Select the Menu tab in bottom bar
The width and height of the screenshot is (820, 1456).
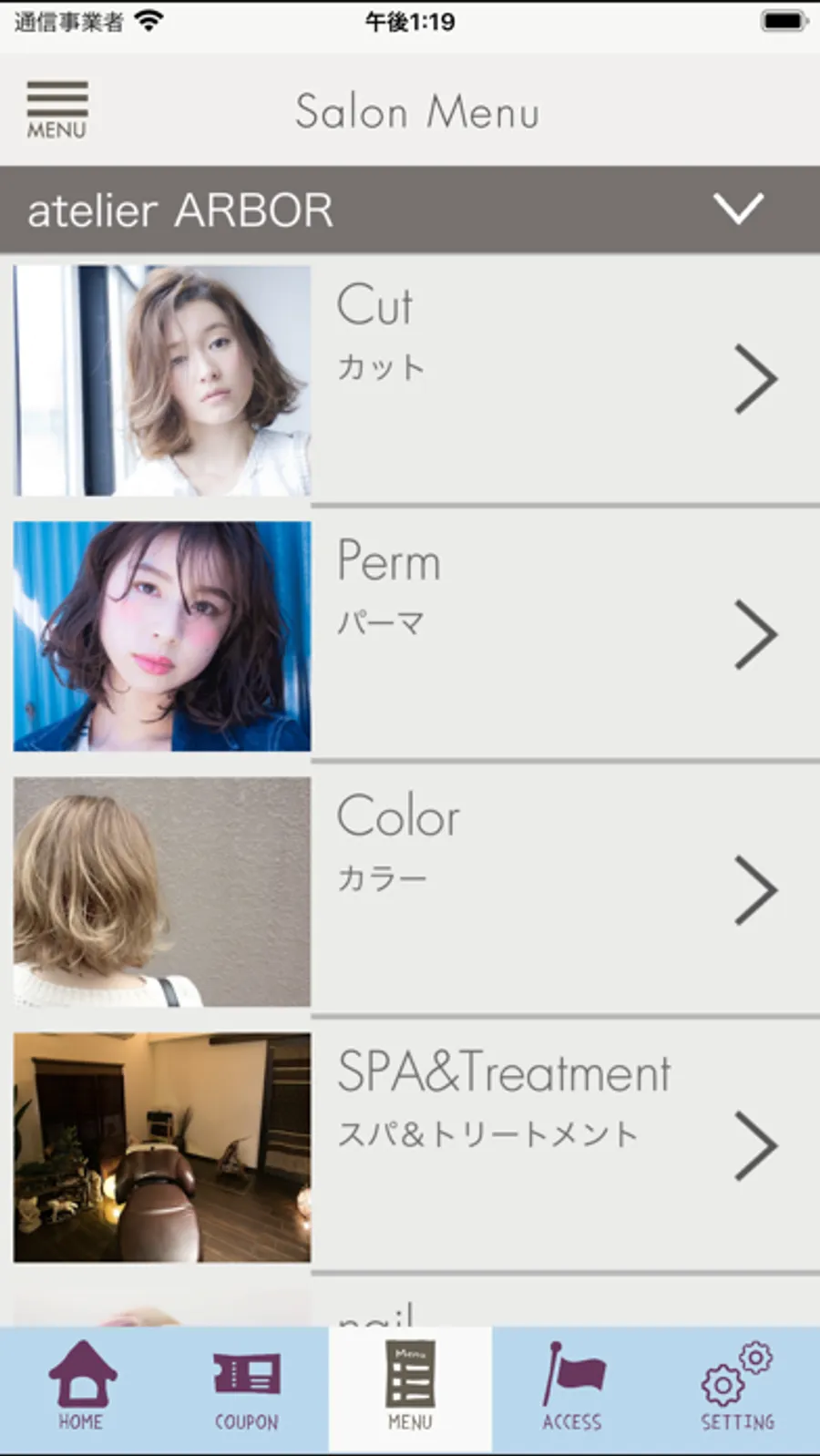[410, 1388]
